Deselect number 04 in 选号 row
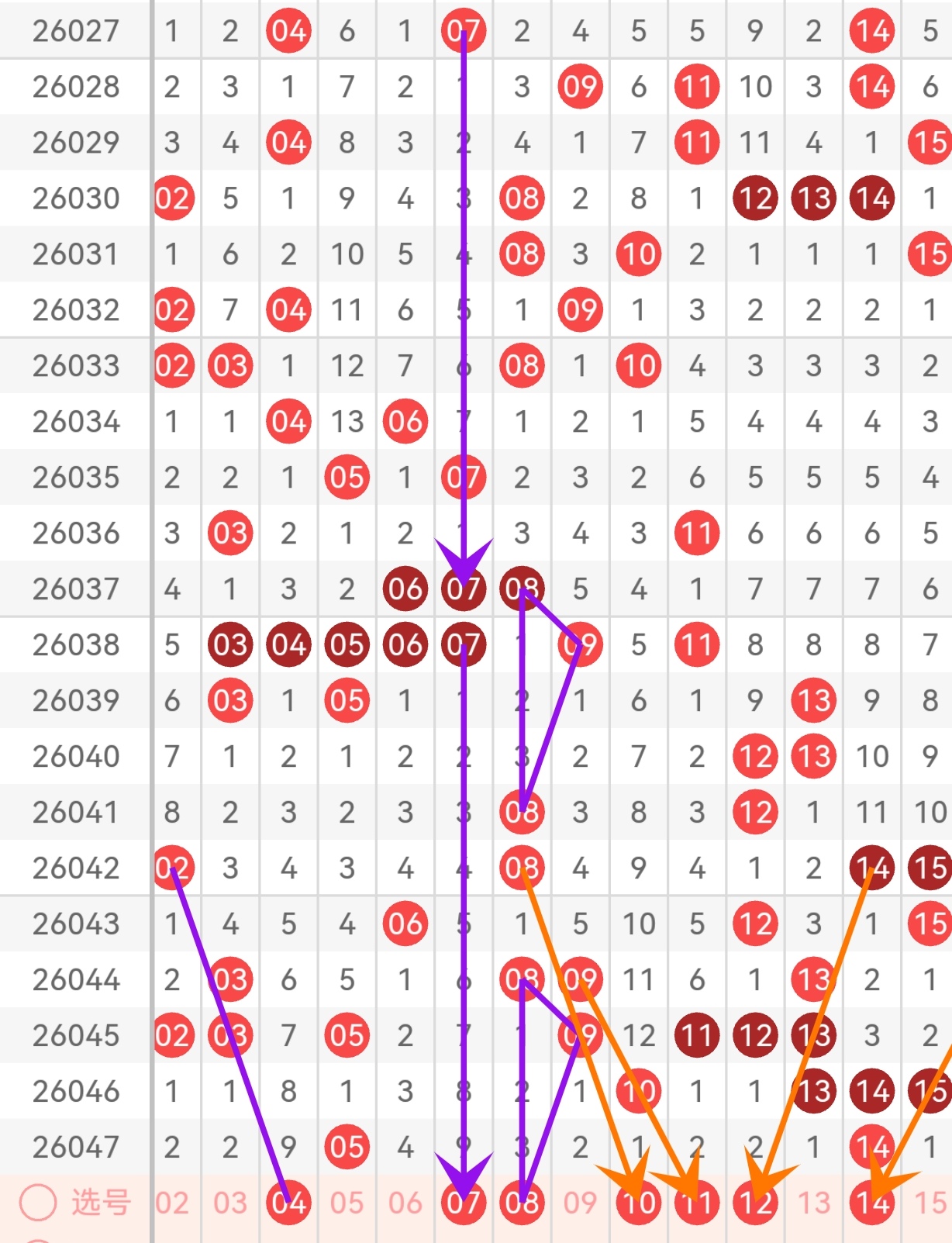This screenshot has width=952, height=1243. point(288,1203)
